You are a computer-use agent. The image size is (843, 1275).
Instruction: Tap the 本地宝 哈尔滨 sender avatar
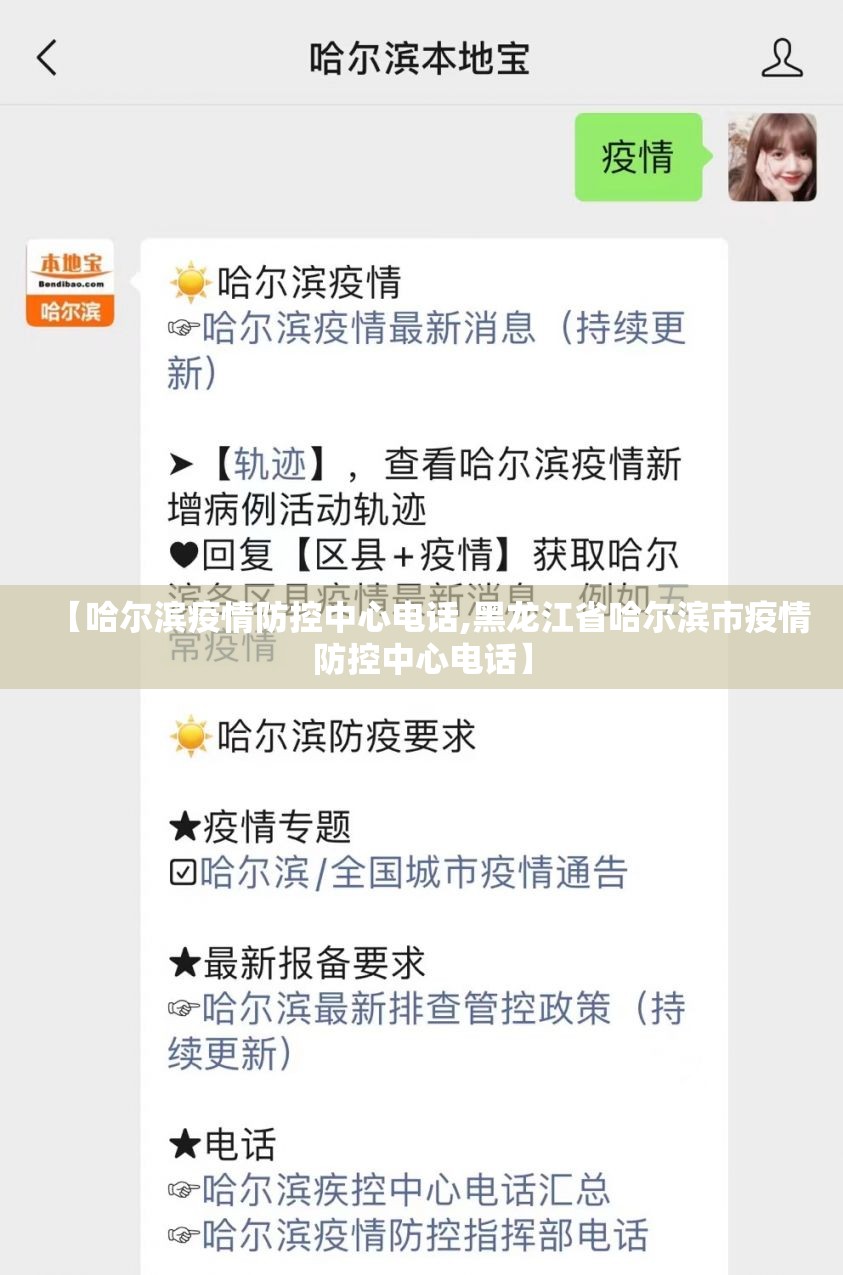(x=70, y=283)
